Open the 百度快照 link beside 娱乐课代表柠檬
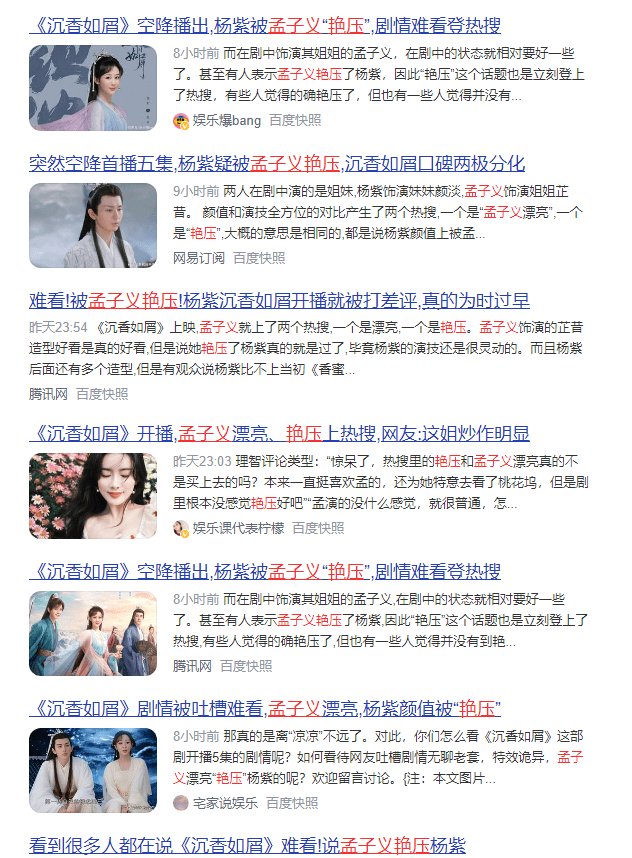Screen dimensions: 632x858 [317, 528]
